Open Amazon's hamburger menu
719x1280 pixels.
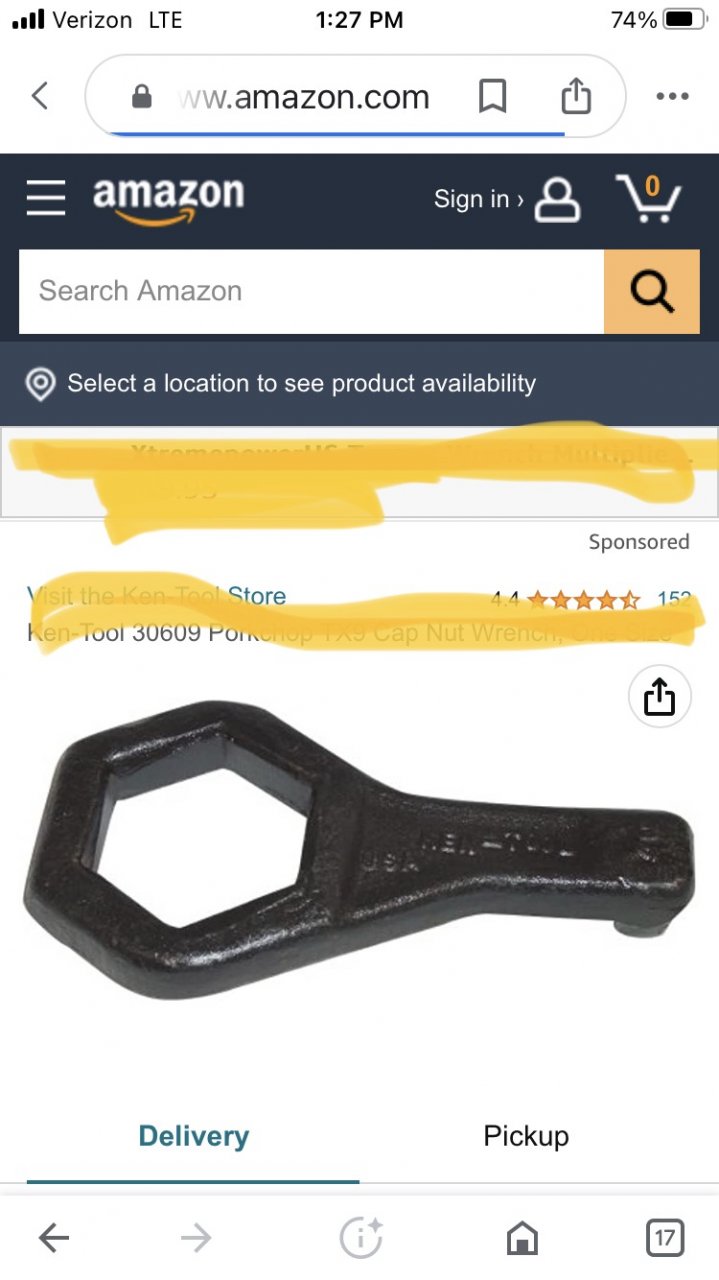pos(46,198)
